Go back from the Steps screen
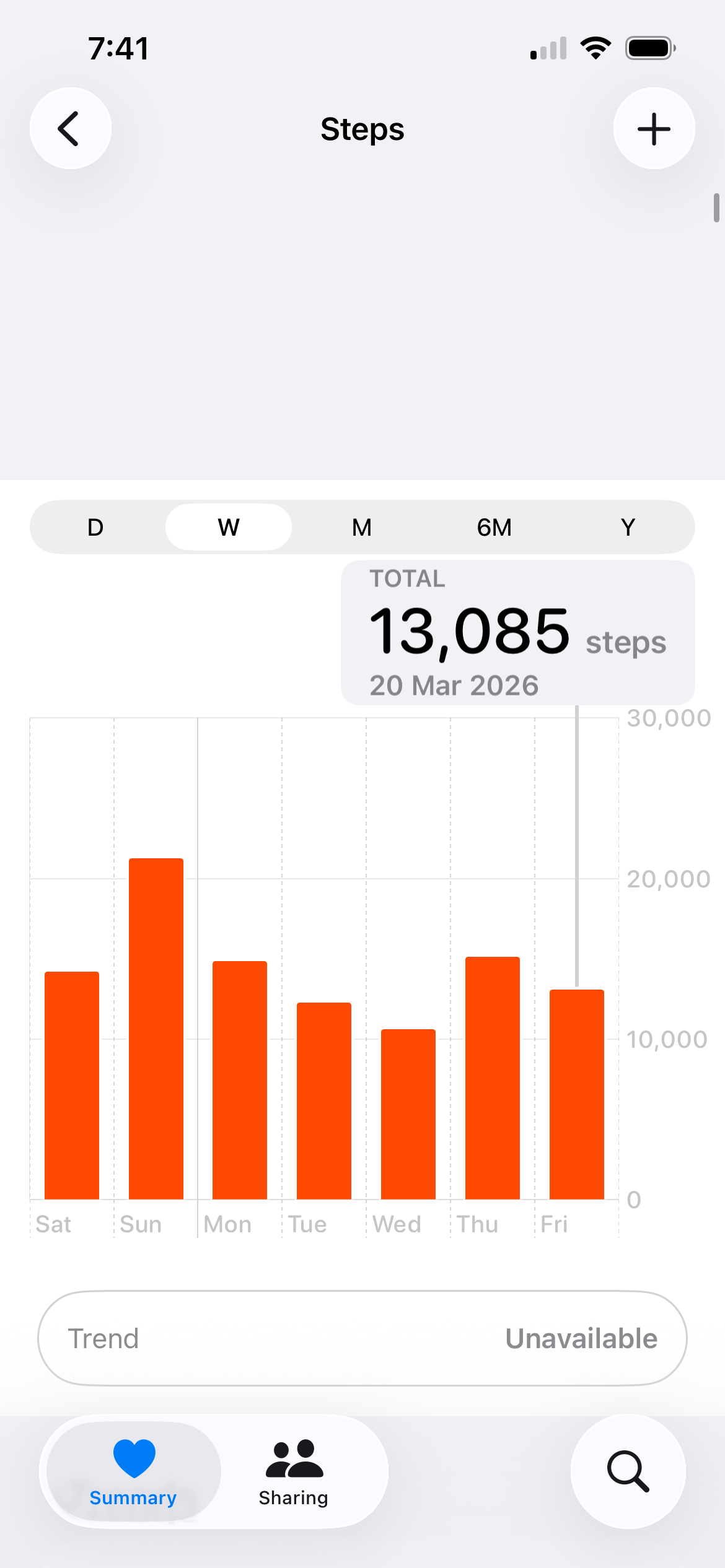725x1568 pixels. tap(71, 129)
